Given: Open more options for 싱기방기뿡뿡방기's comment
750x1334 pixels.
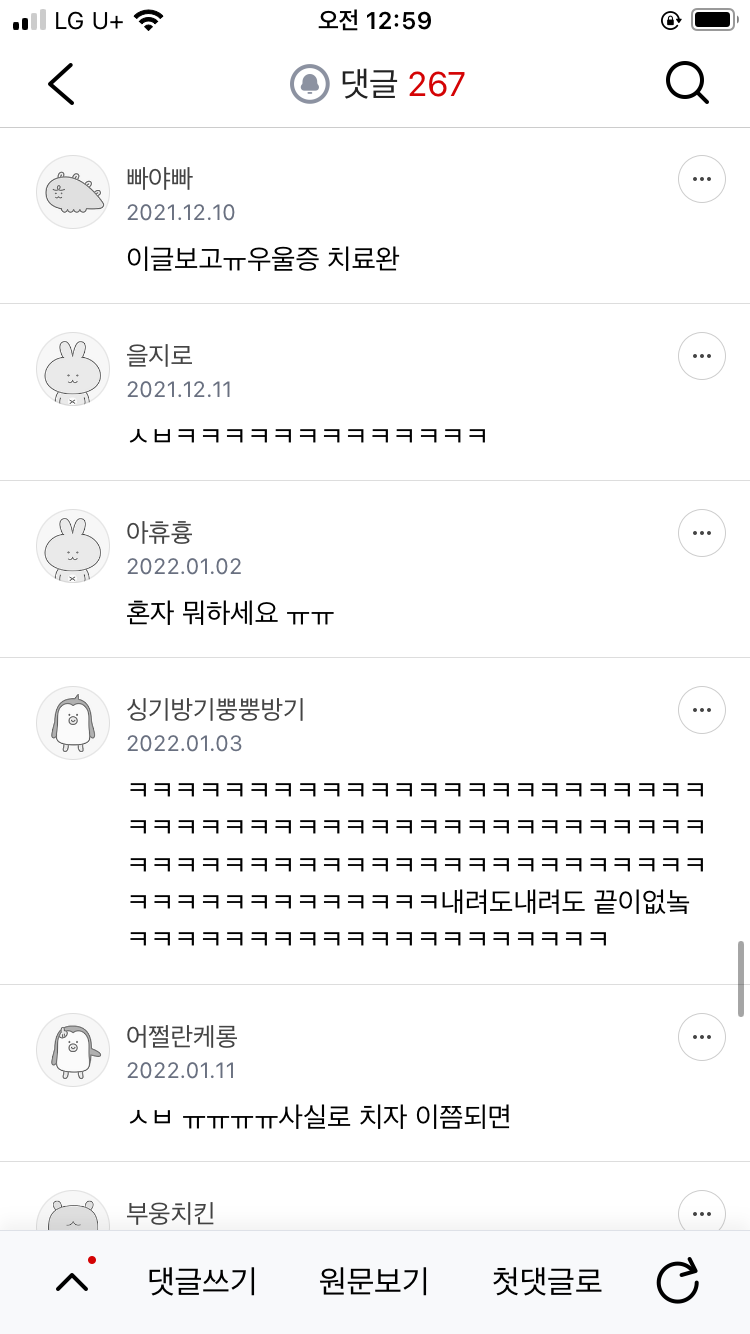Looking at the screenshot, I should tap(701, 709).
